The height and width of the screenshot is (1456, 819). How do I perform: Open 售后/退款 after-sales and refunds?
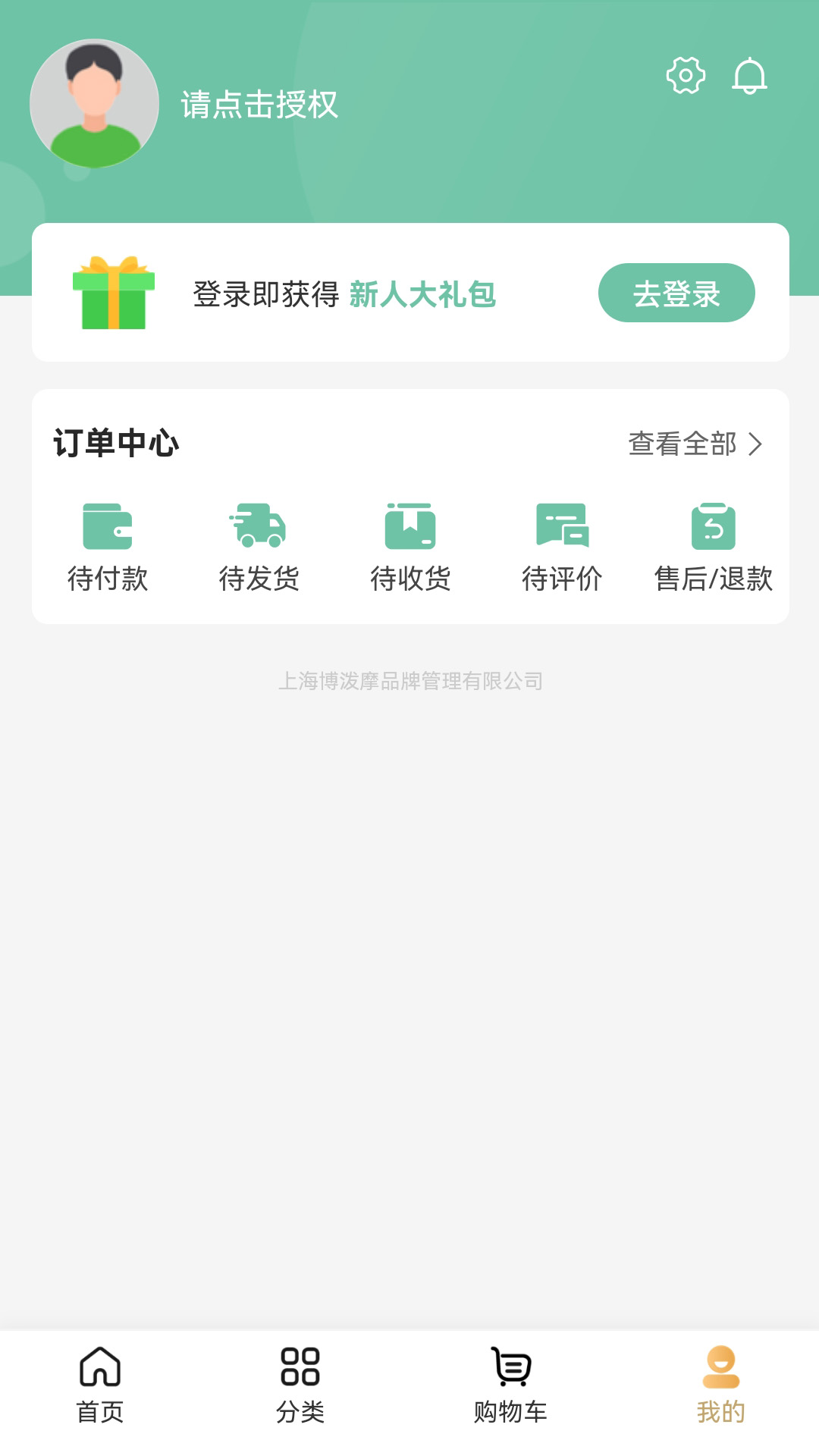pyautogui.click(x=713, y=546)
